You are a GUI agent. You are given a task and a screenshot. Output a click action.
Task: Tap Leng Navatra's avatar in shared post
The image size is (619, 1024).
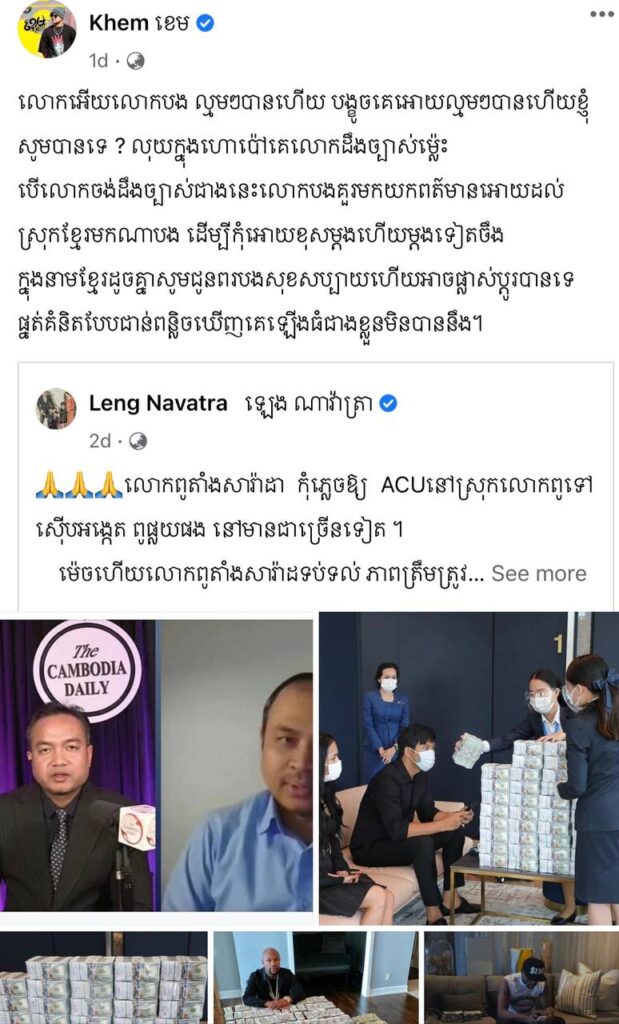click(x=56, y=410)
